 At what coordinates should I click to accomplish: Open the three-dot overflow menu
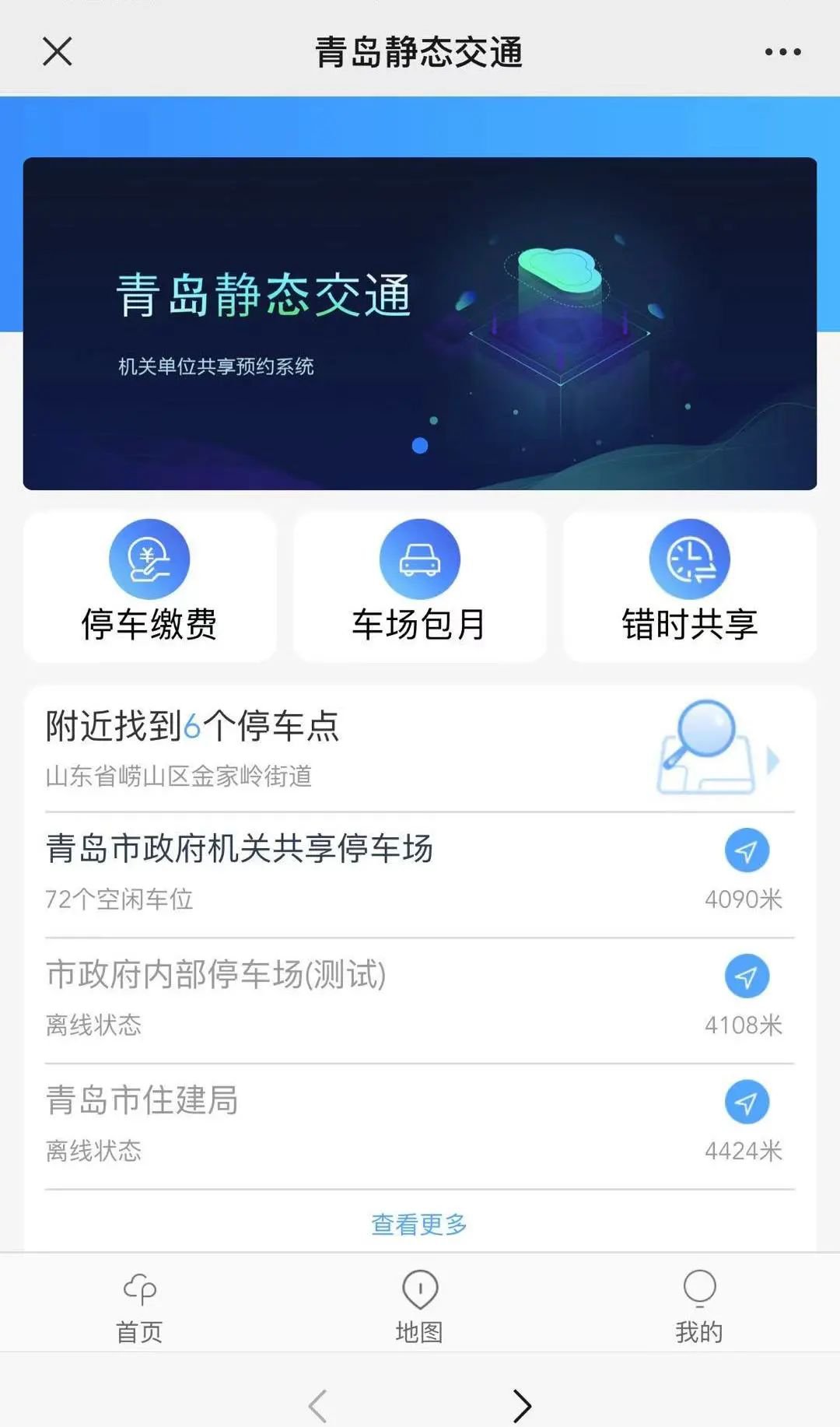pos(782,52)
